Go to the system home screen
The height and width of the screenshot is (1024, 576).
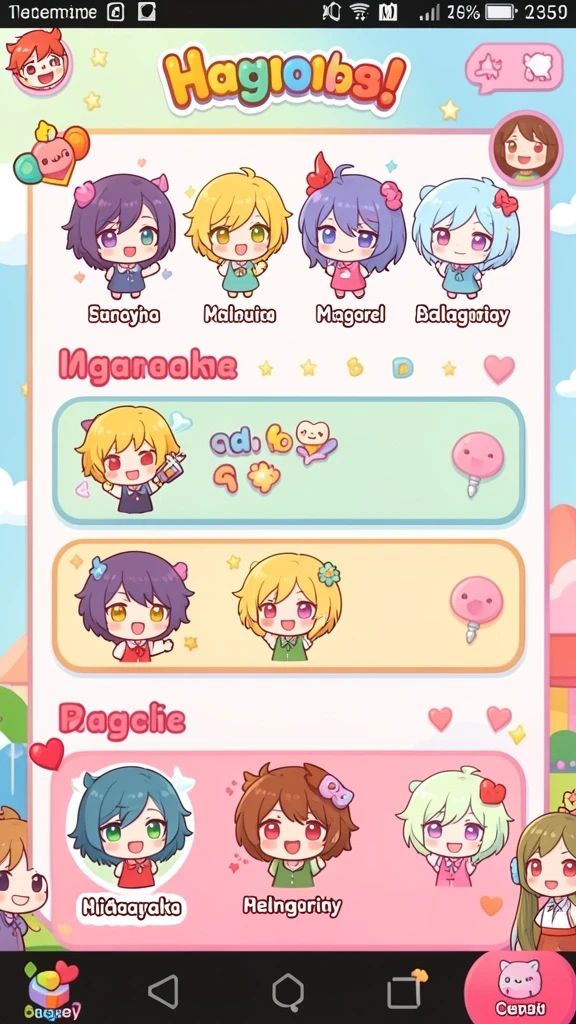(288, 993)
